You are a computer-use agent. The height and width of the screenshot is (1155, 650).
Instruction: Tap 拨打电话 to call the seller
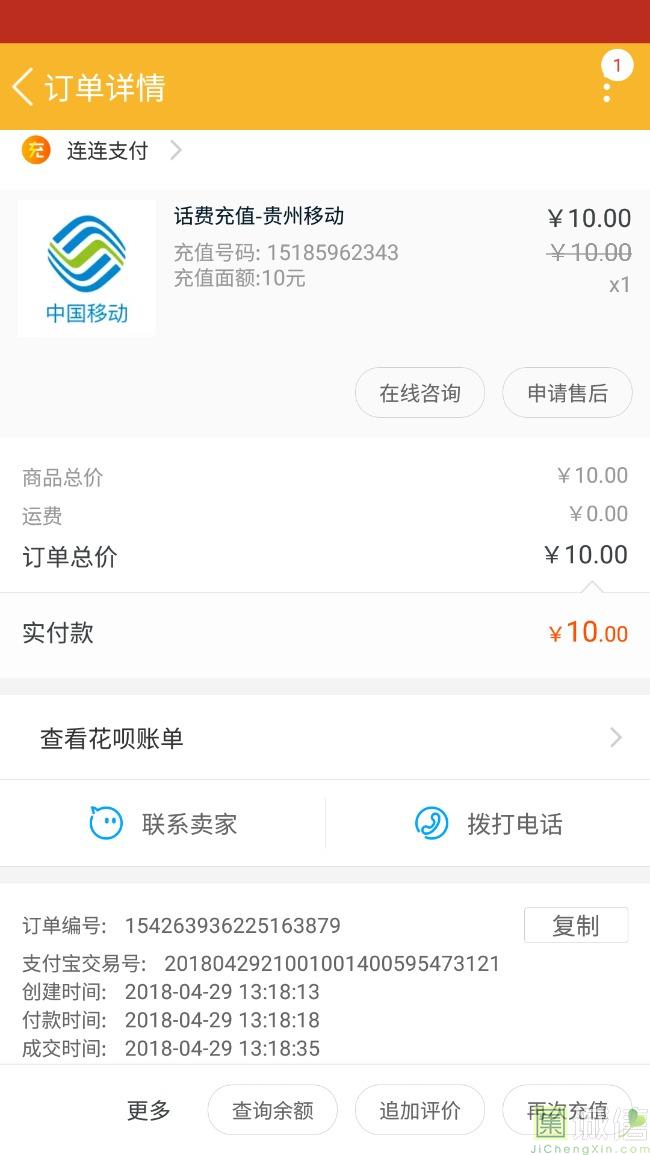pos(488,824)
